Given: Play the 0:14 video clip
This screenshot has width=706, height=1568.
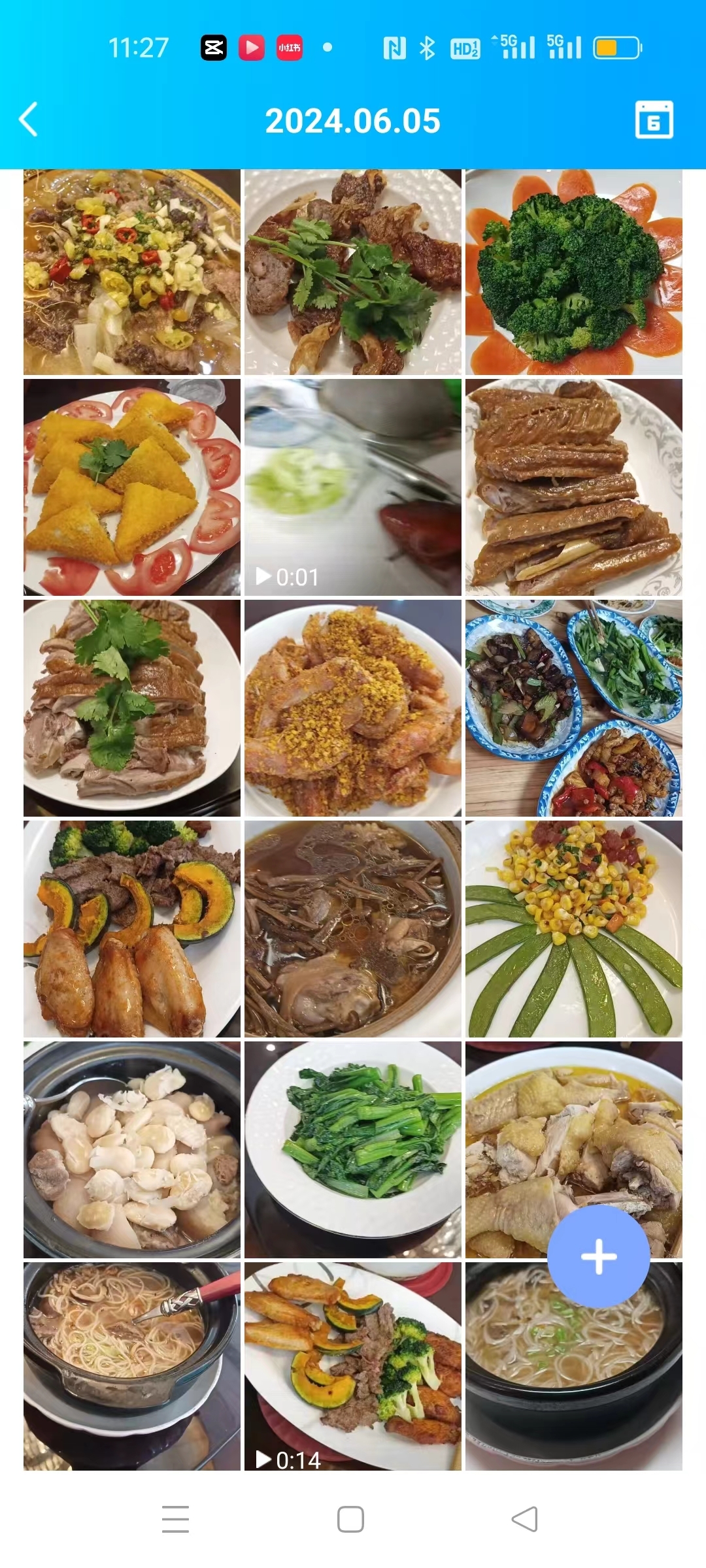Looking at the screenshot, I should [352, 1365].
